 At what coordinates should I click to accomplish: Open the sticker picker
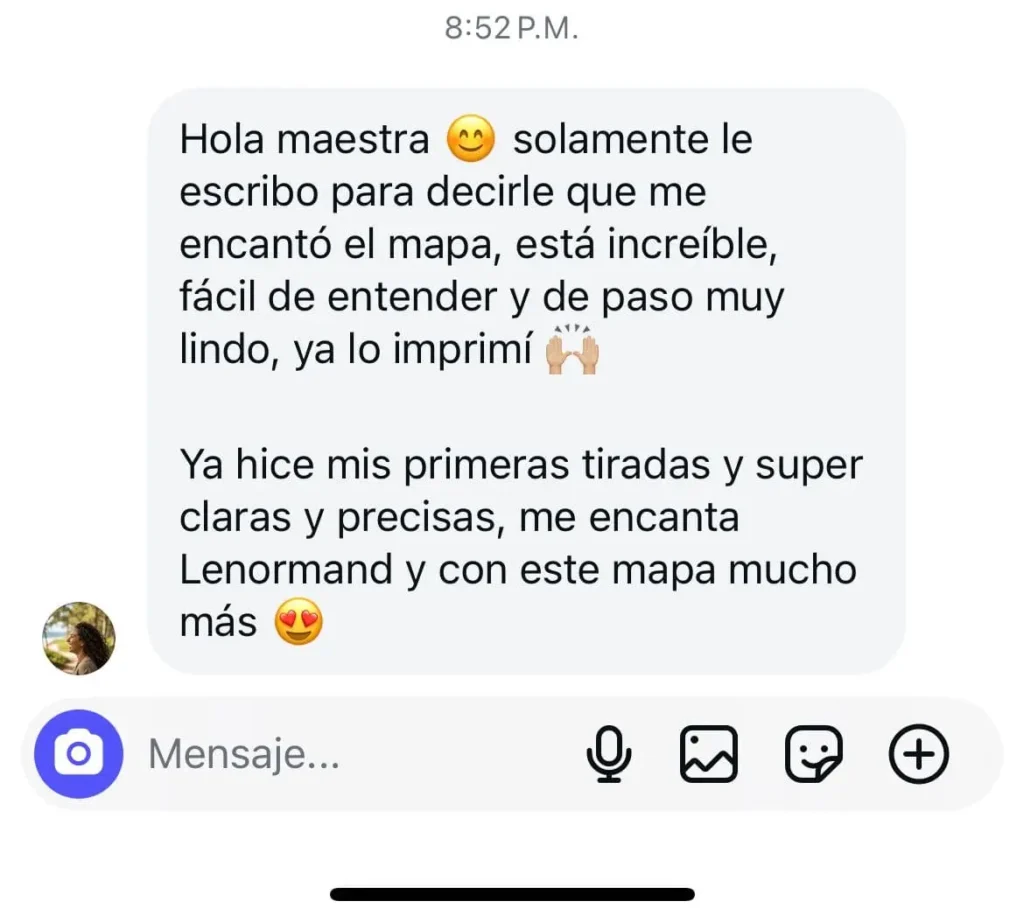click(814, 754)
